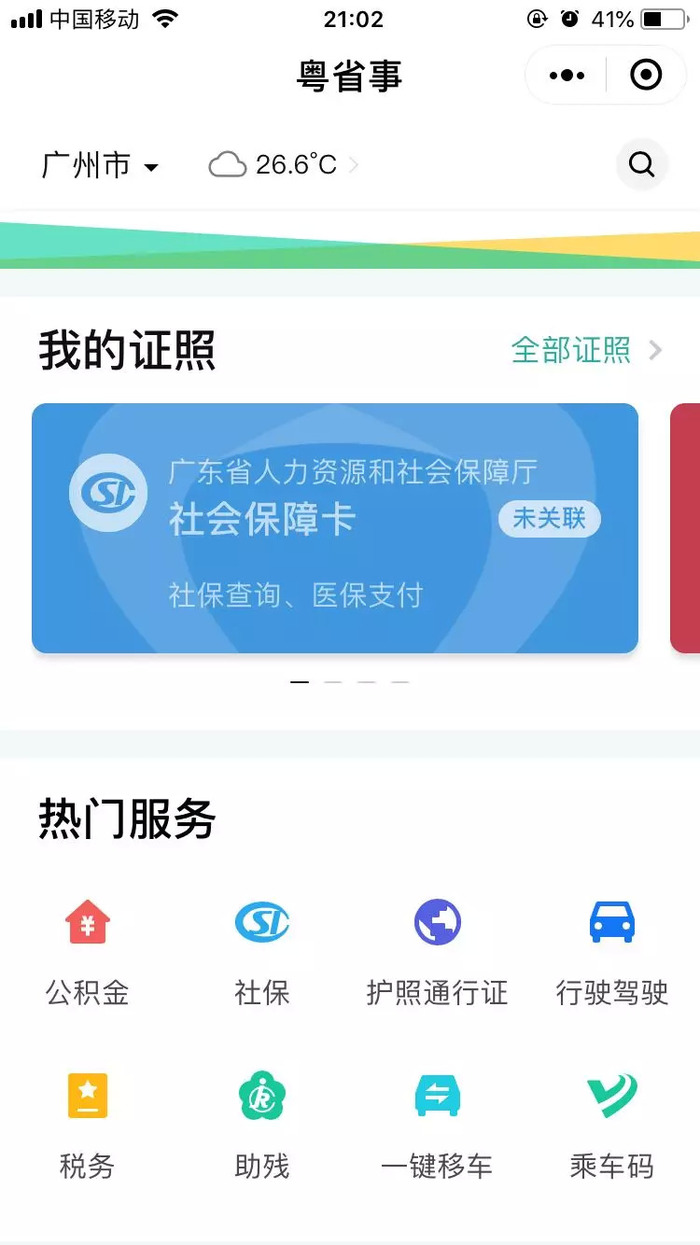Tap the search magnifier icon
This screenshot has width=700, height=1245.
click(x=642, y=164)
